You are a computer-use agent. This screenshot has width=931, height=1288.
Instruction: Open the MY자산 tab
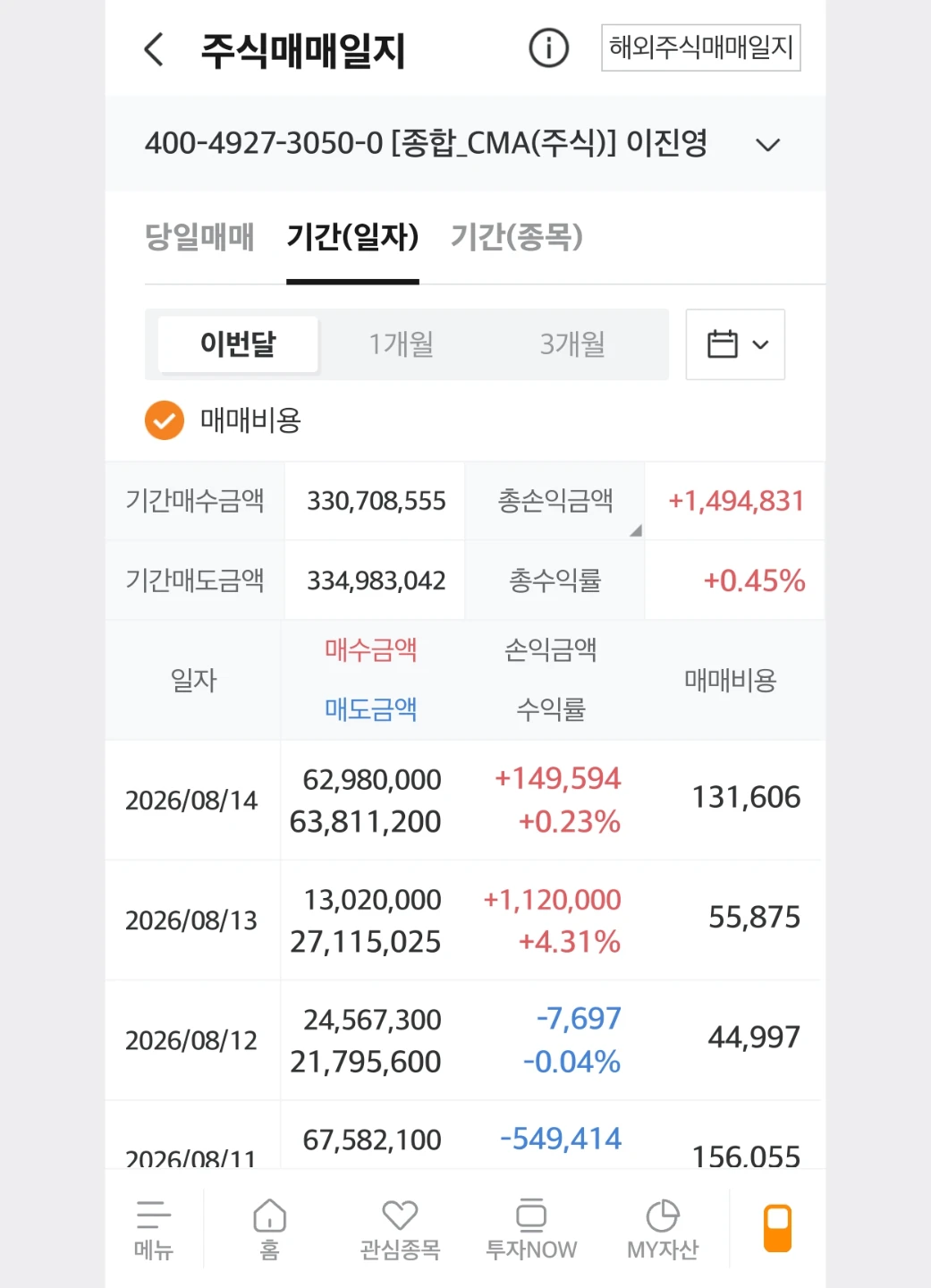pos(663,1230)
